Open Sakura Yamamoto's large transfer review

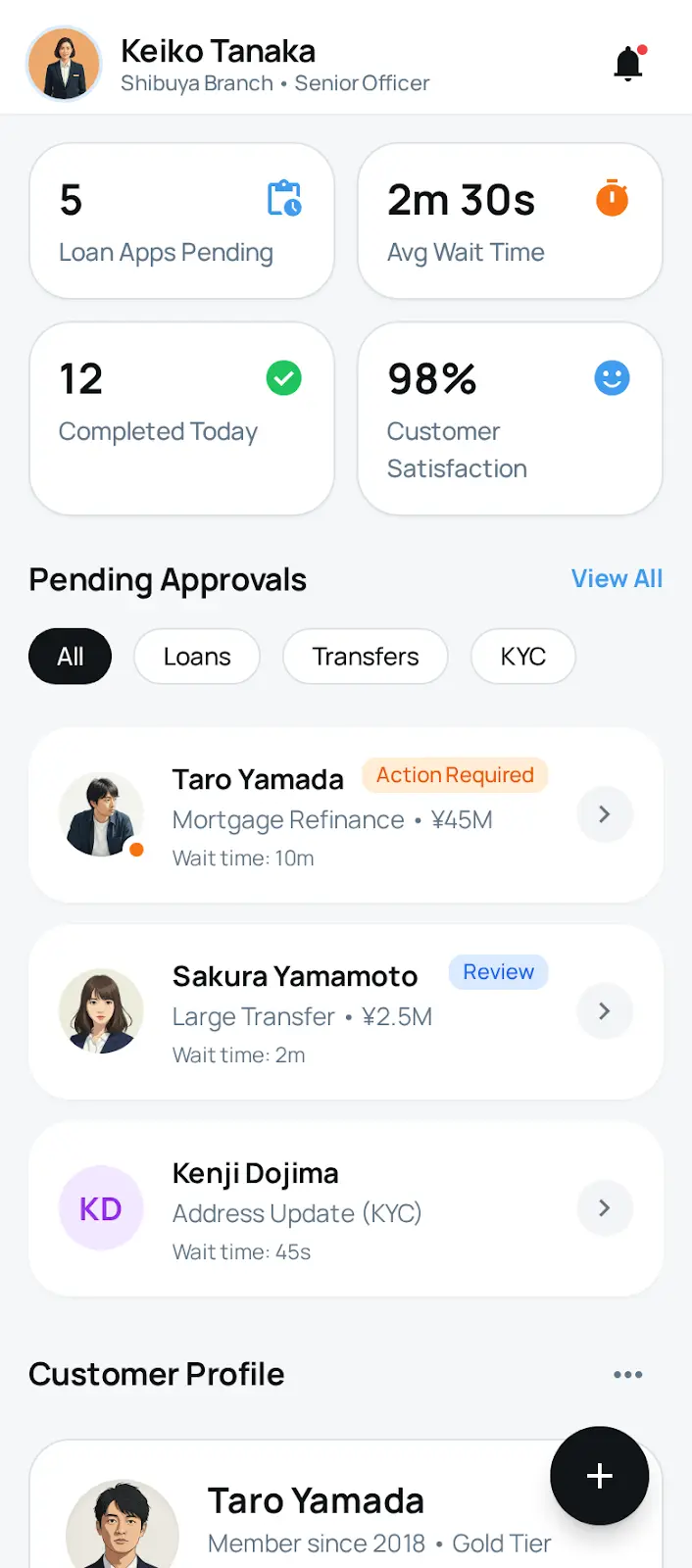pyautogui.click(x=345, y=1012)
